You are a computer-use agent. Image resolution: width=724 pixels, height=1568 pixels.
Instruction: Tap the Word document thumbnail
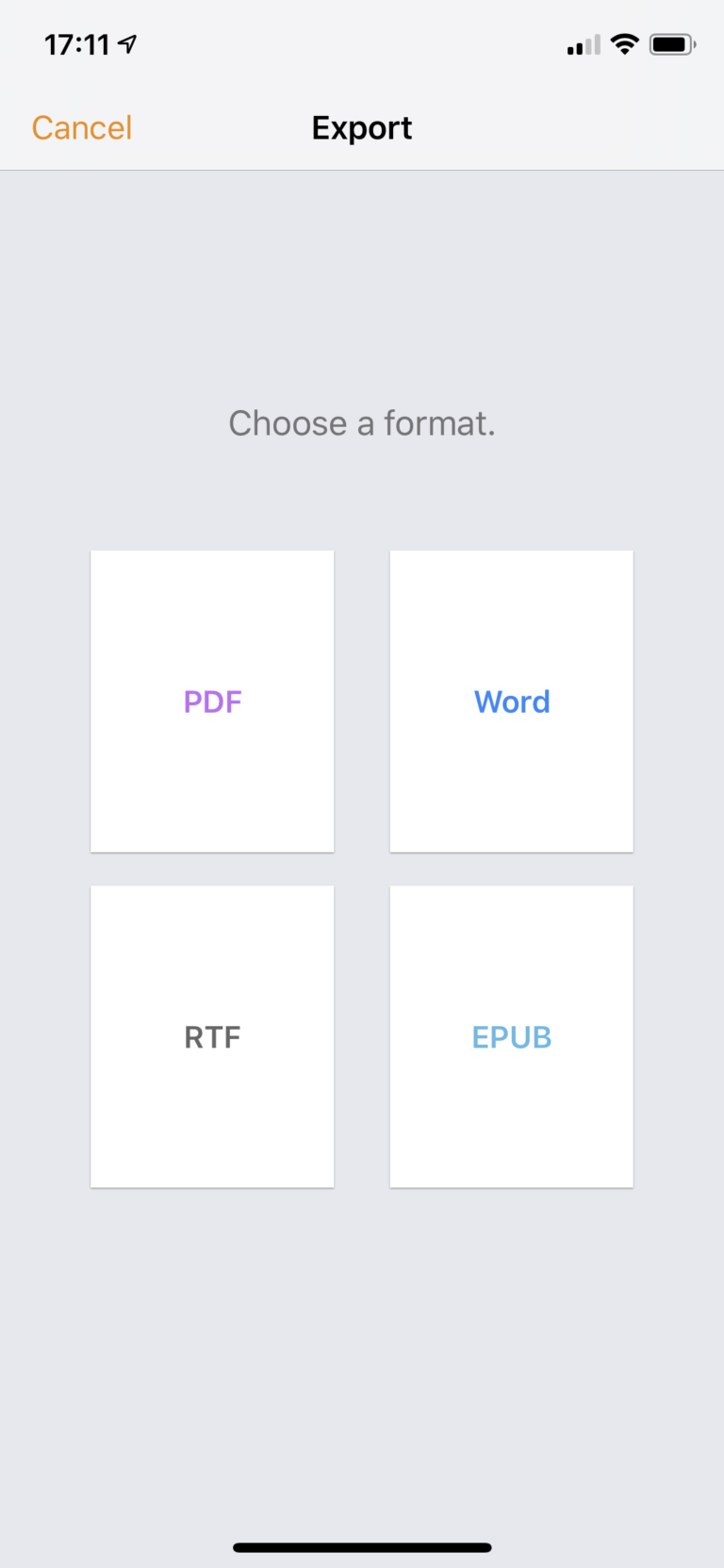[511, 701]
